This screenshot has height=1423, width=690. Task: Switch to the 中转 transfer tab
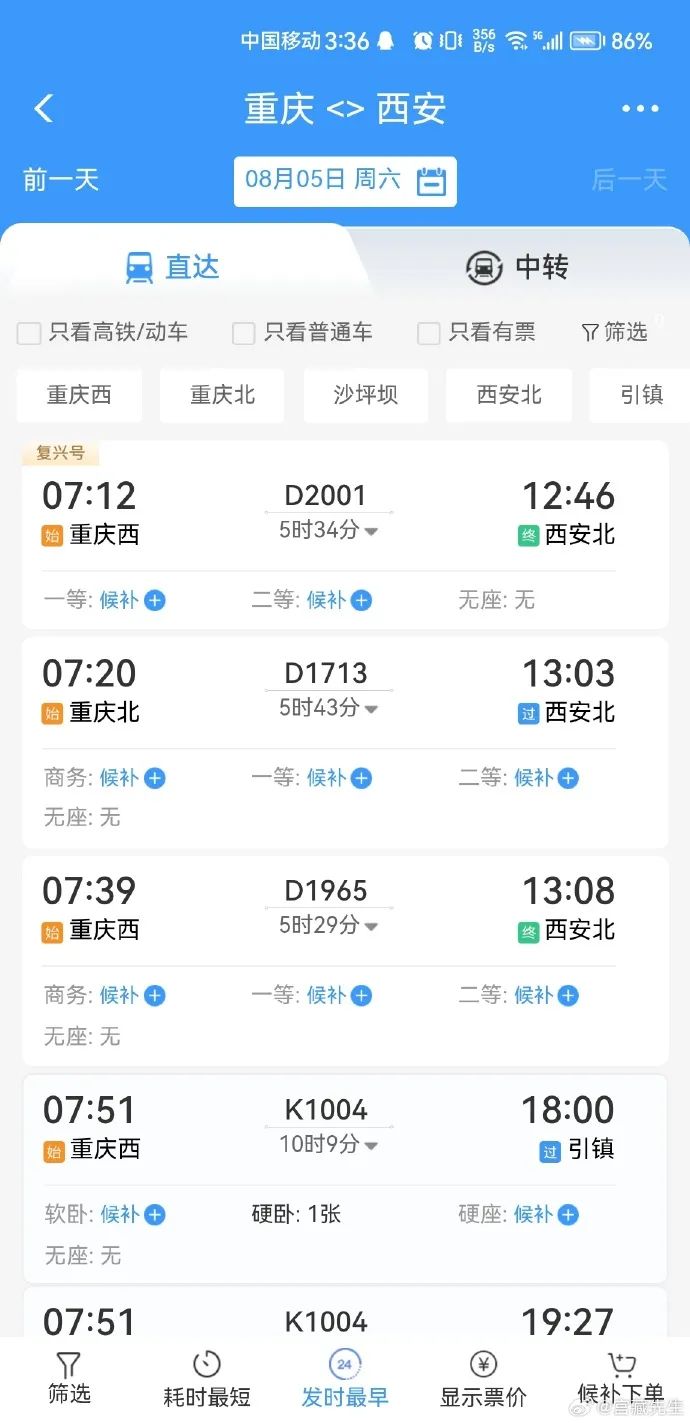tap(517, 267)
